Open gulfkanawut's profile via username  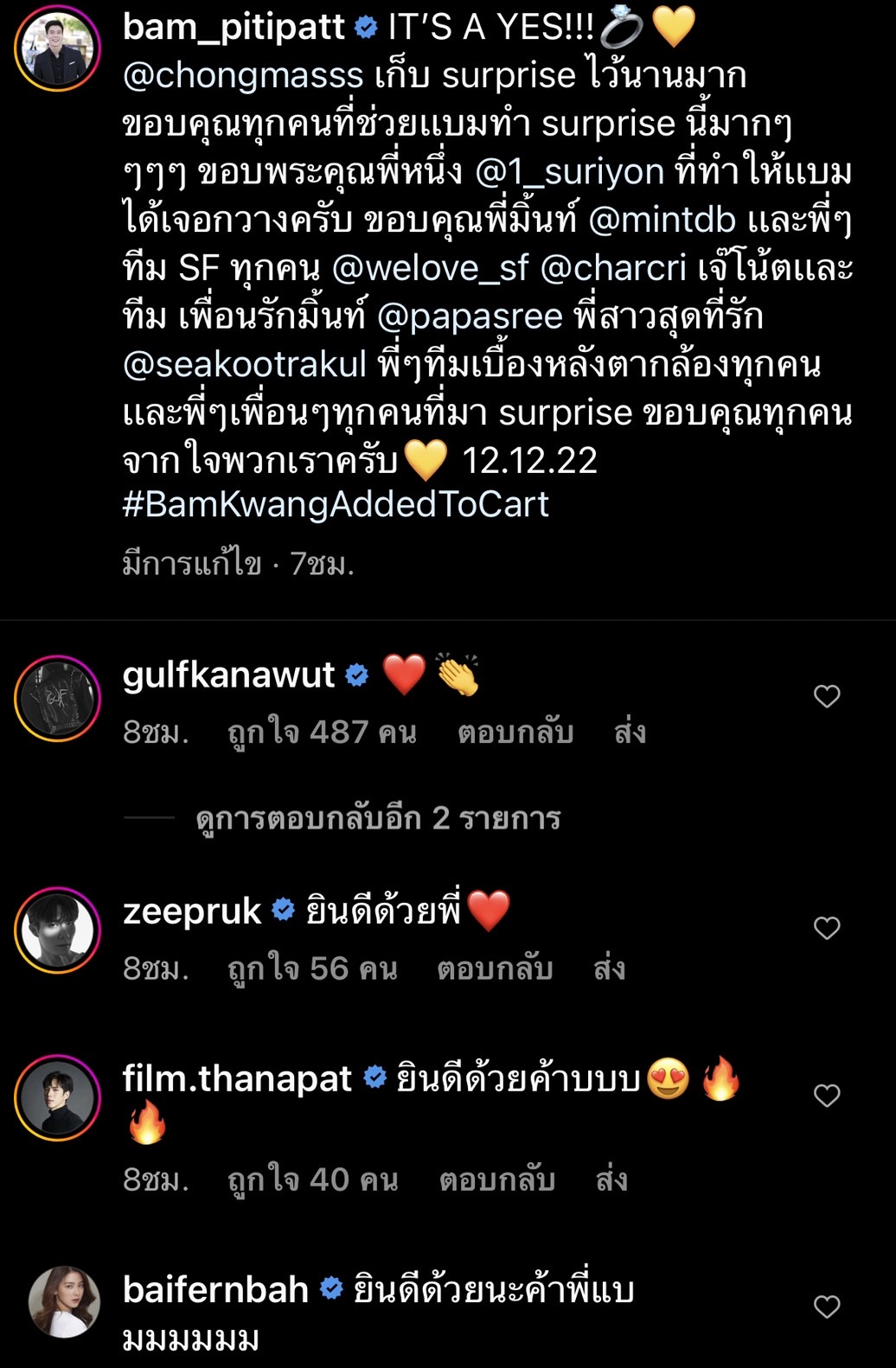227,674
